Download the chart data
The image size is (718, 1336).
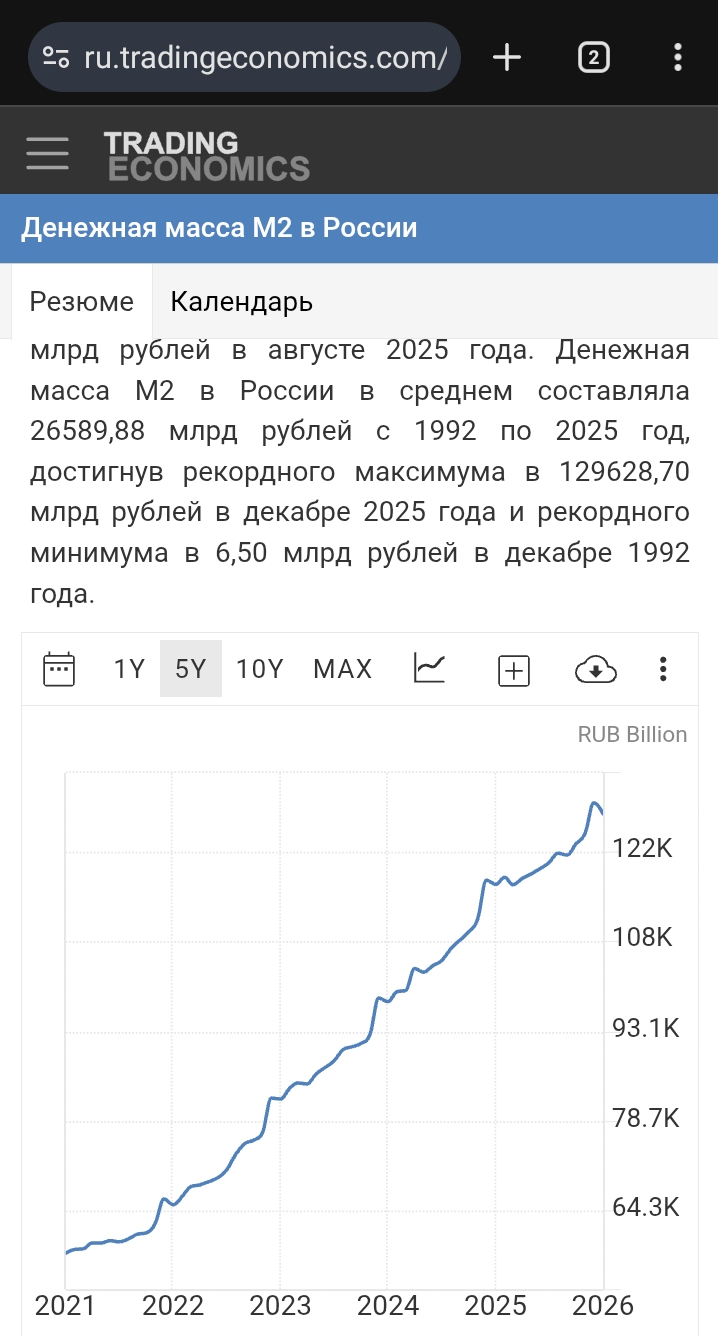pos(596,669)
